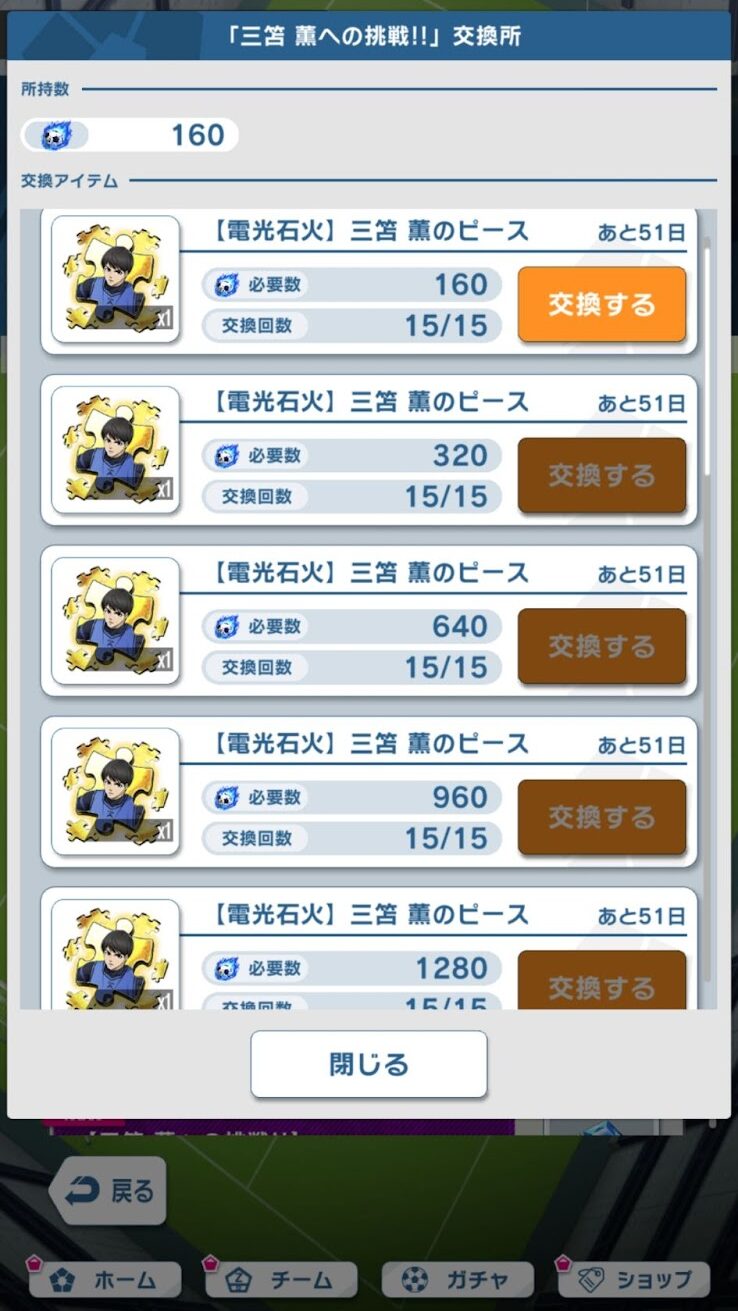
Task: Tap 交換する for the 160-cost piece
Action: point(601,304)
